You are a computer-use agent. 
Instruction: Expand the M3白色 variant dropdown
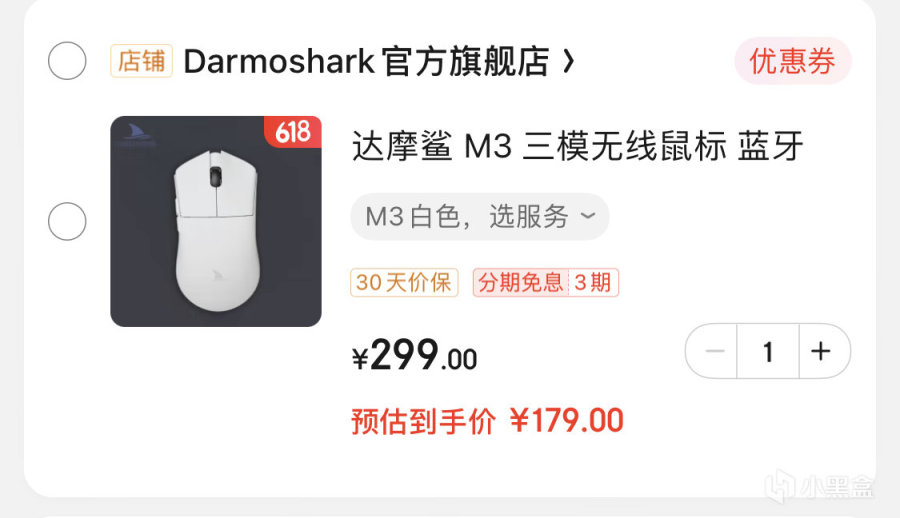pyautogui.click(x=479, y=216)
